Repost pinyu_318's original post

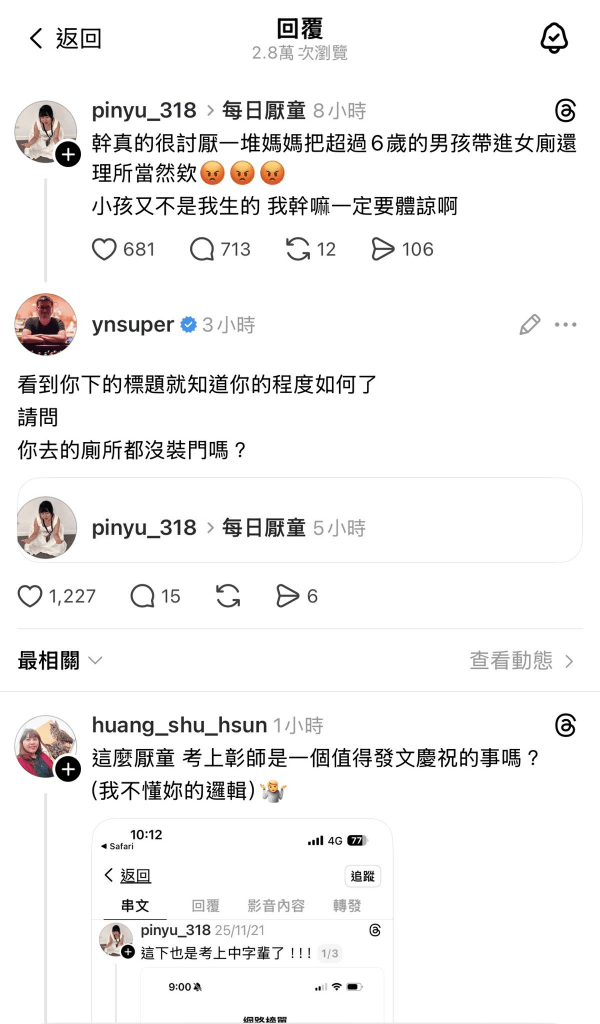click(x=298, y=249)
